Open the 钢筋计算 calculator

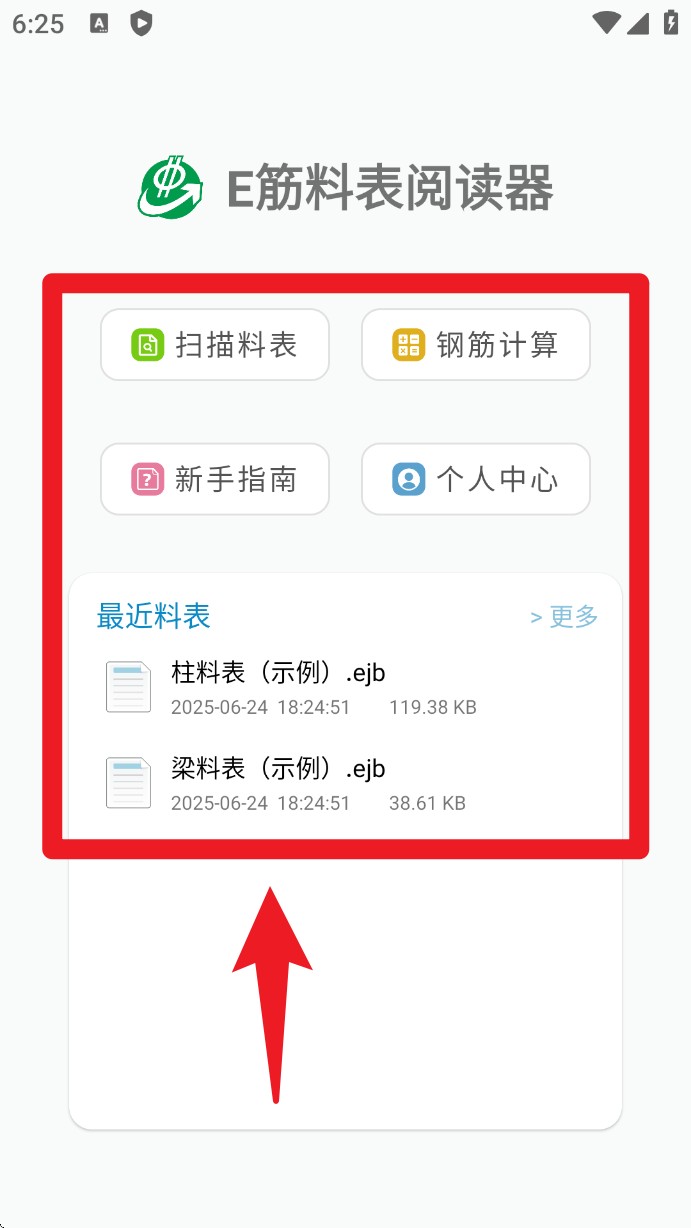(476, 345)
